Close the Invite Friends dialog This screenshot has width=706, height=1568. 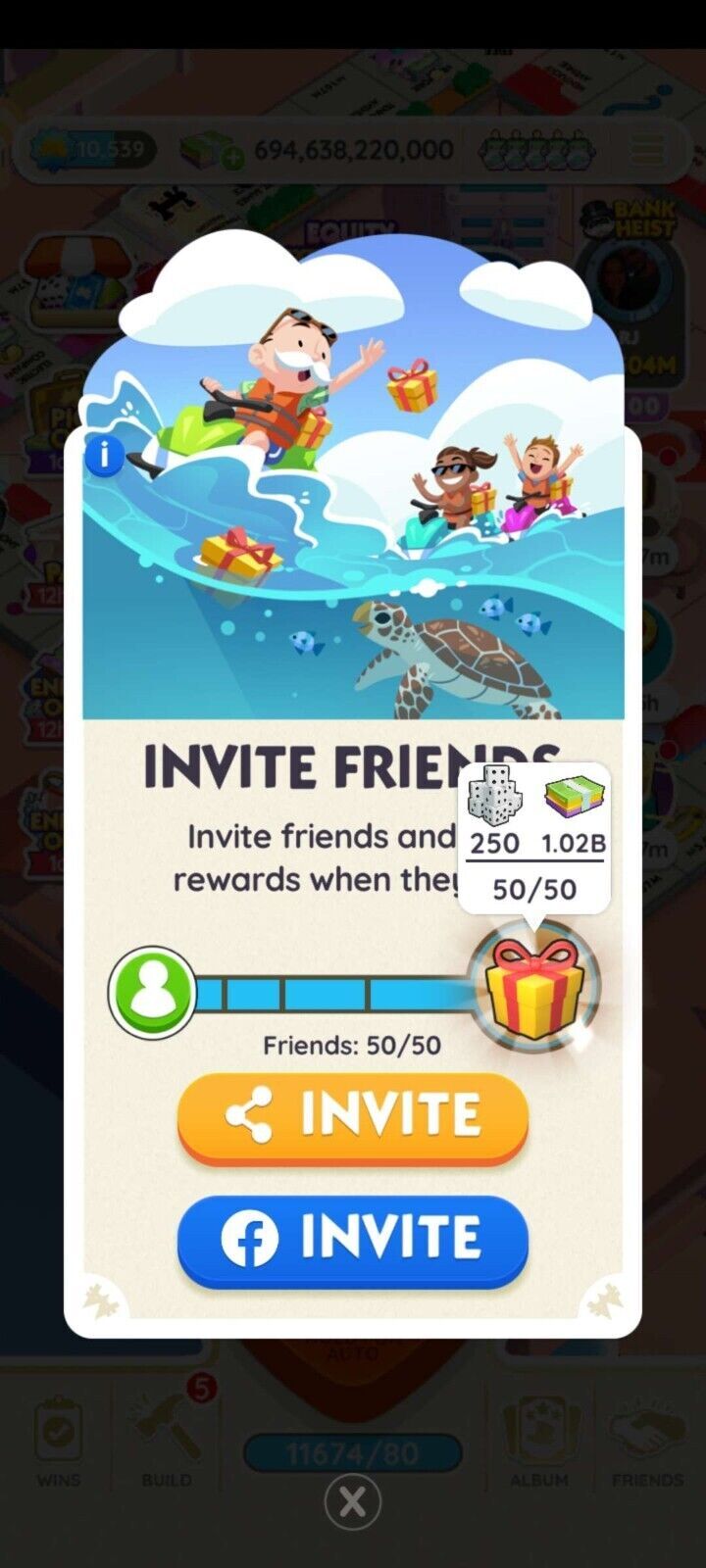tap(353, 1500)
